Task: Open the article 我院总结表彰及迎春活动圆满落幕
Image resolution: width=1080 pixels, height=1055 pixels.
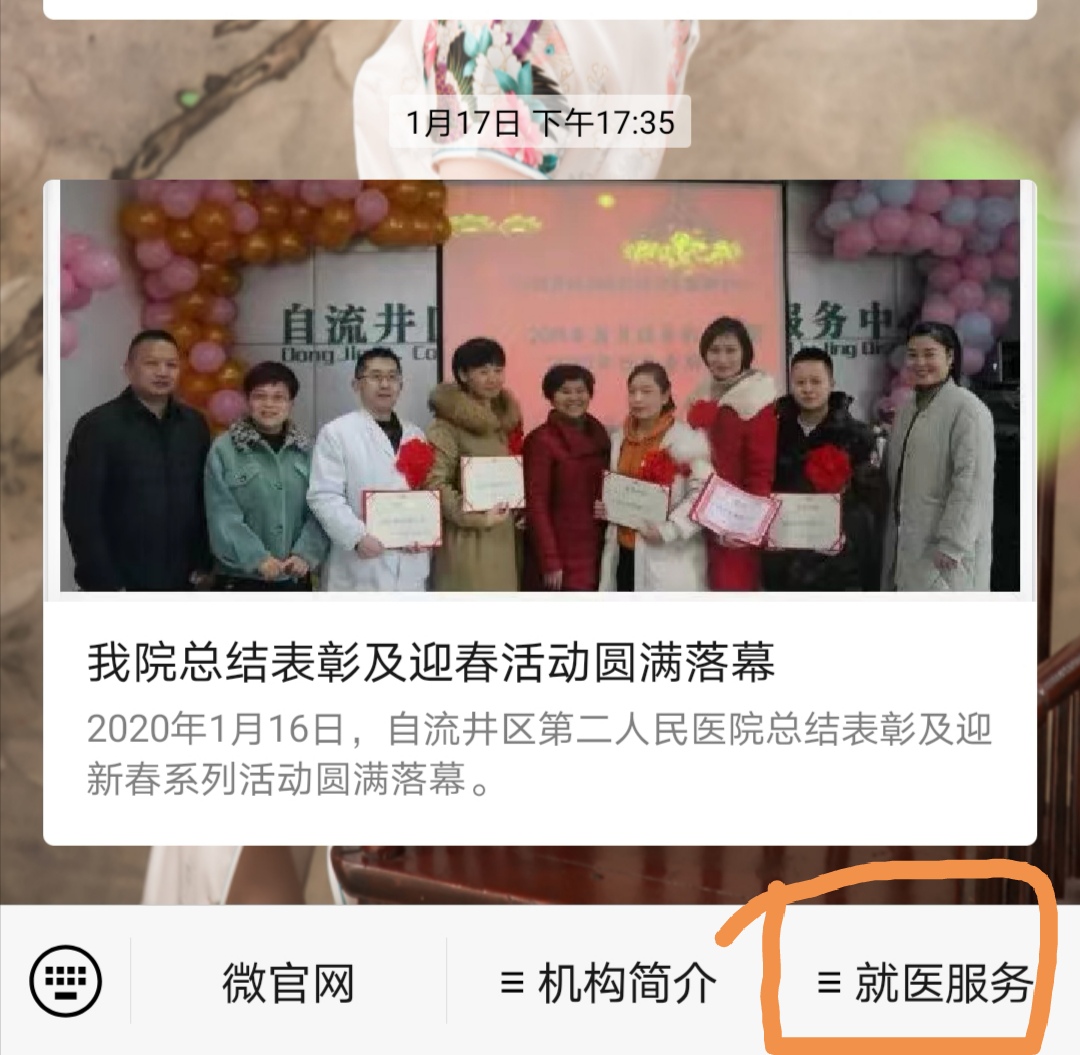Action: point(539,512)
